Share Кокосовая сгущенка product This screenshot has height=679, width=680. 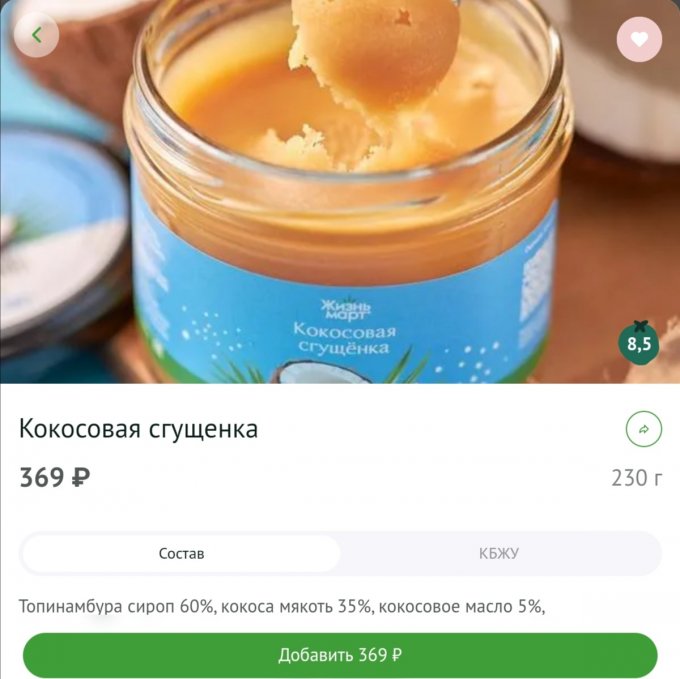pyautogui.click(x=643, y=429)
